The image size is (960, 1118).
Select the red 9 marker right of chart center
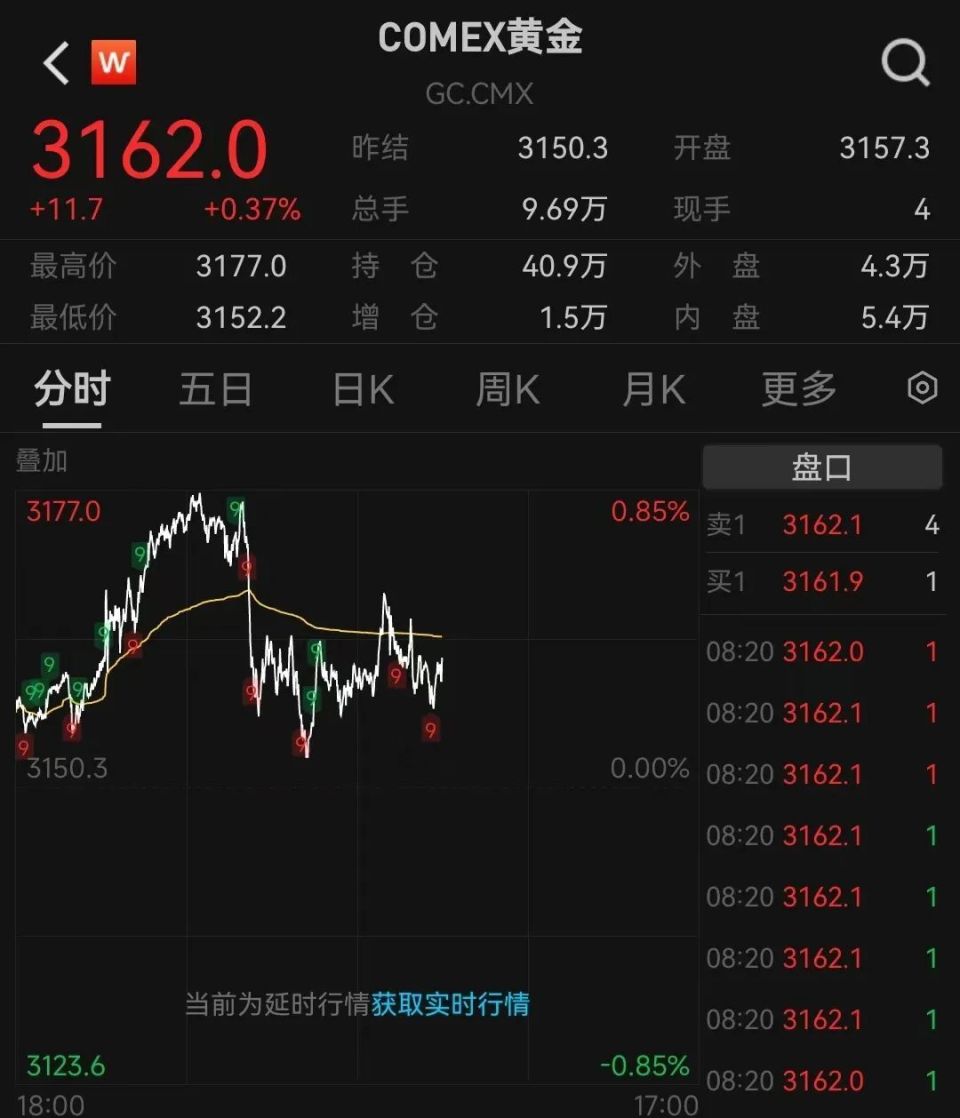[x=397, y=677]
